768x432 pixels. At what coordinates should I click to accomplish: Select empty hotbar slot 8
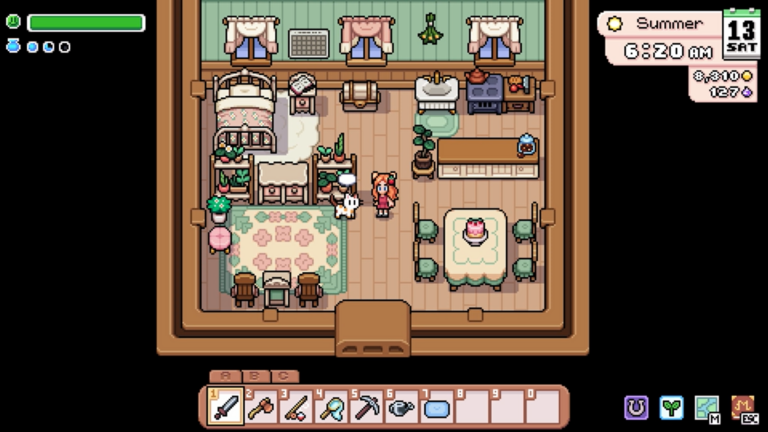point(471,408)
